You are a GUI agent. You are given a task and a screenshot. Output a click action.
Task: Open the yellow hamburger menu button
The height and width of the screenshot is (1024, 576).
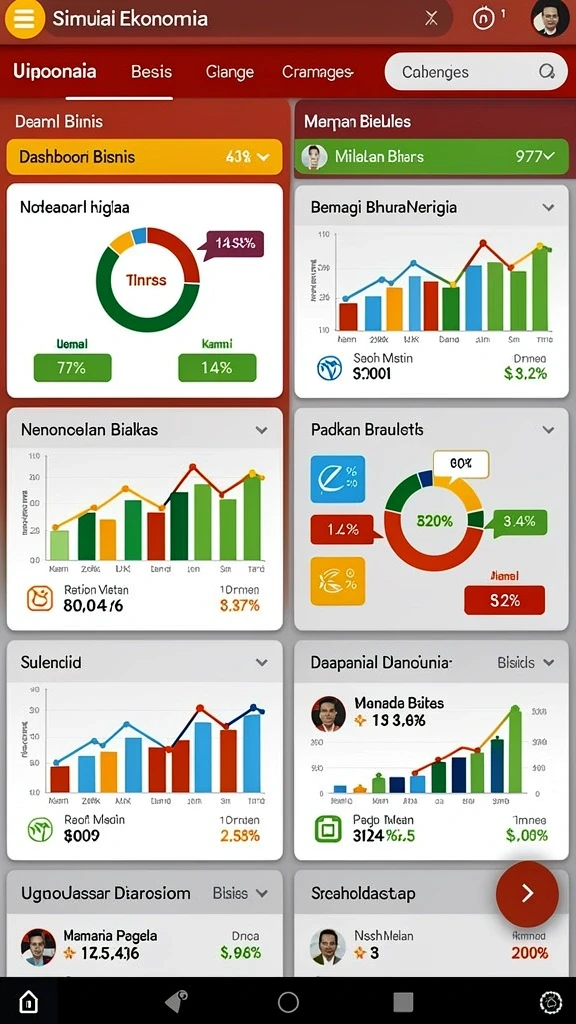point(24,18)
